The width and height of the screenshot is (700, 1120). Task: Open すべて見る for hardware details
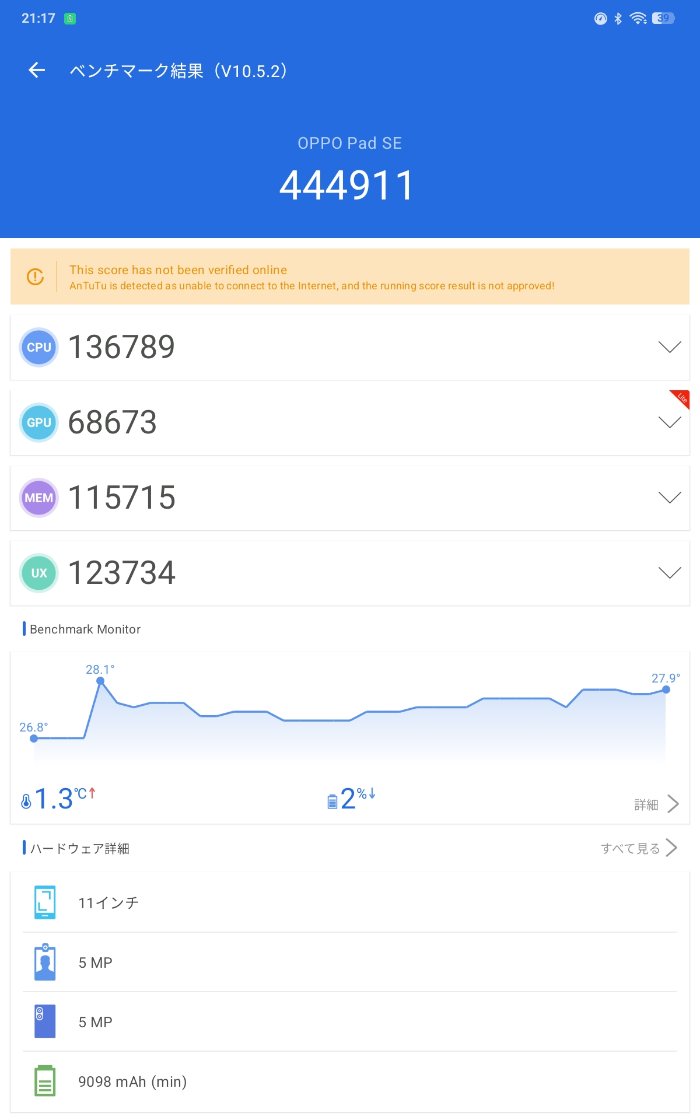639,848
